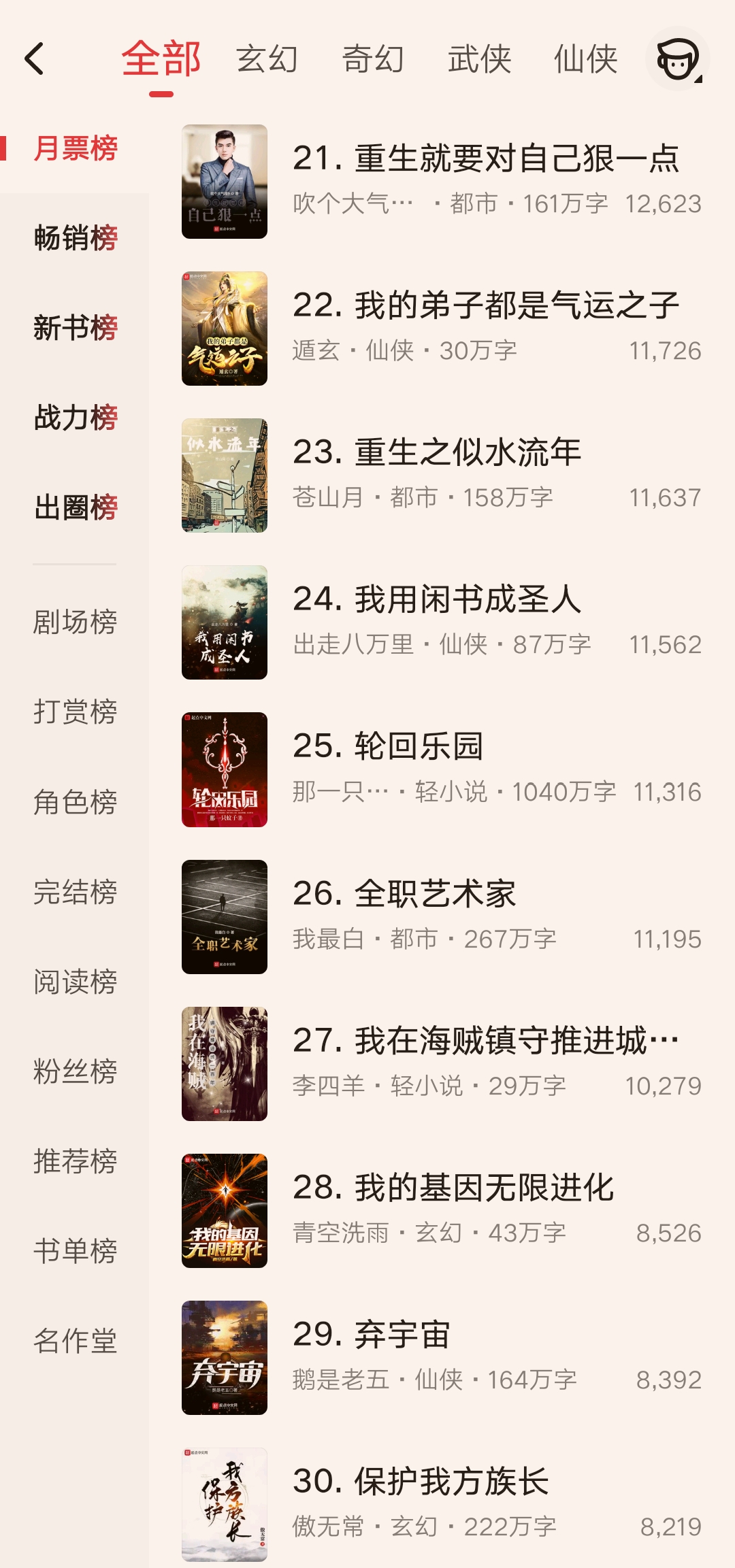Switch to the 奇幻 genre tab
The height and width of the screenshot is (1568, 735).
point(373,59)
